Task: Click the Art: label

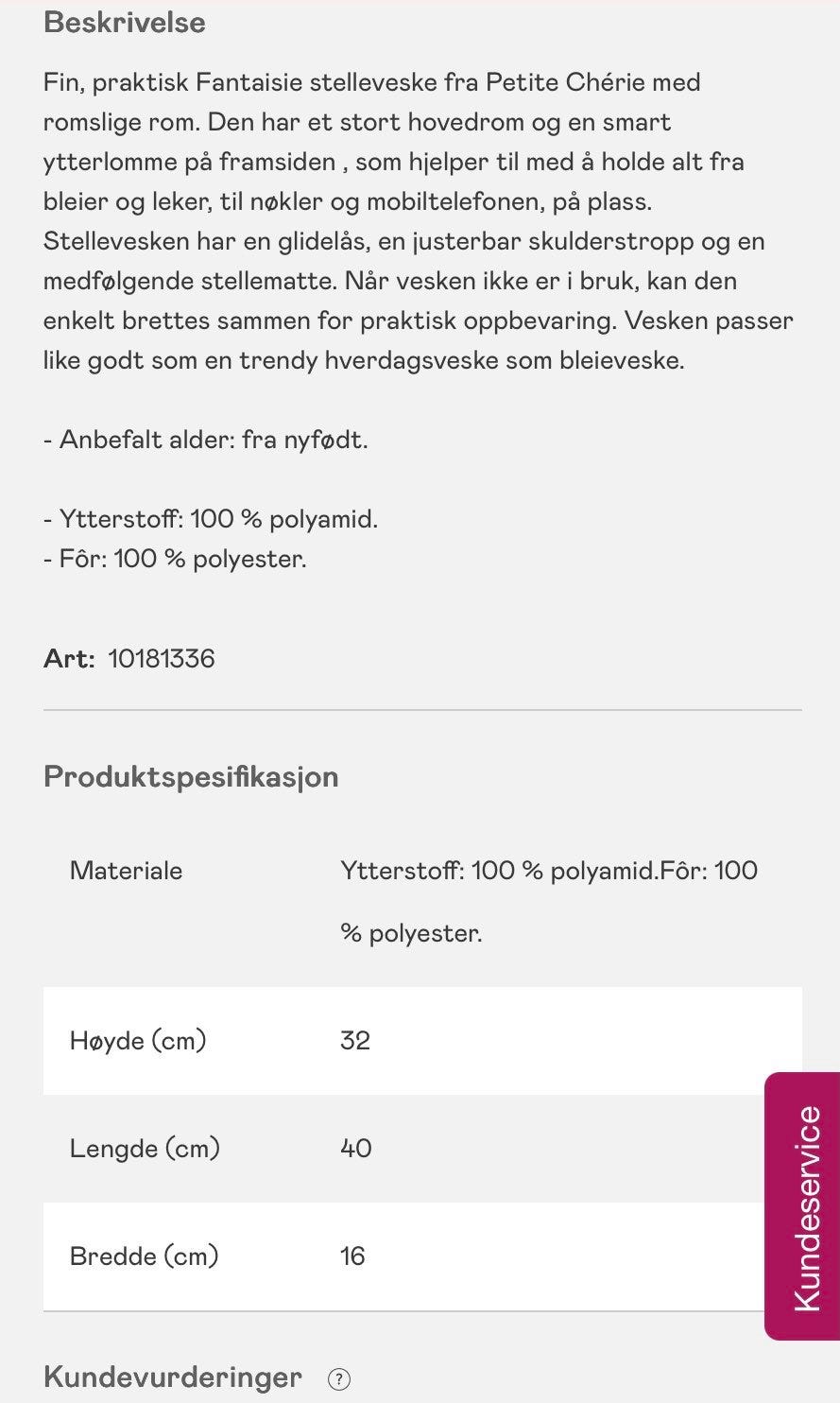Action: point(69,659)
